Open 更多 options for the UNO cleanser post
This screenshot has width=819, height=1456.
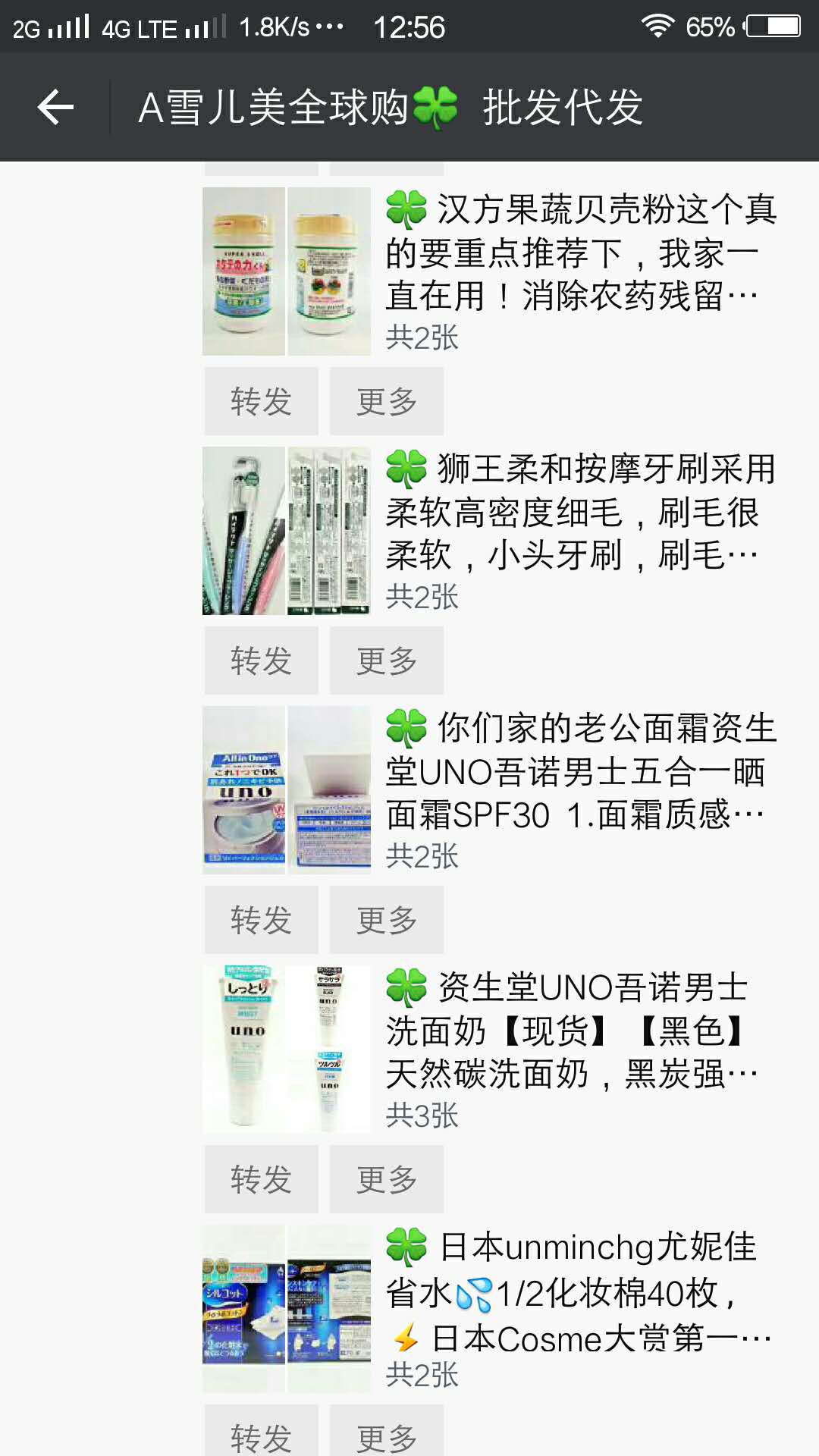coord(387,1178)
